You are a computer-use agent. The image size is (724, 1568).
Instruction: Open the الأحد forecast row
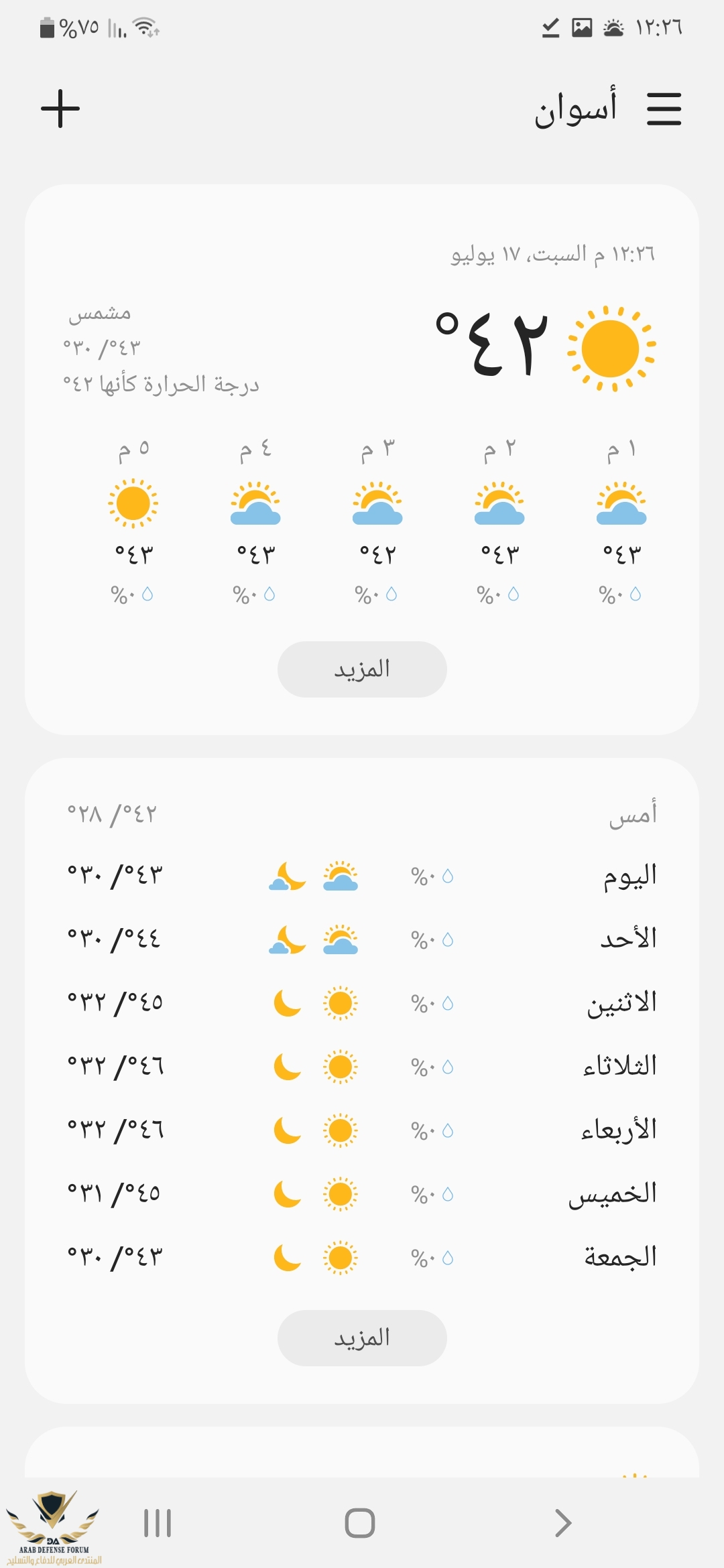362,939
